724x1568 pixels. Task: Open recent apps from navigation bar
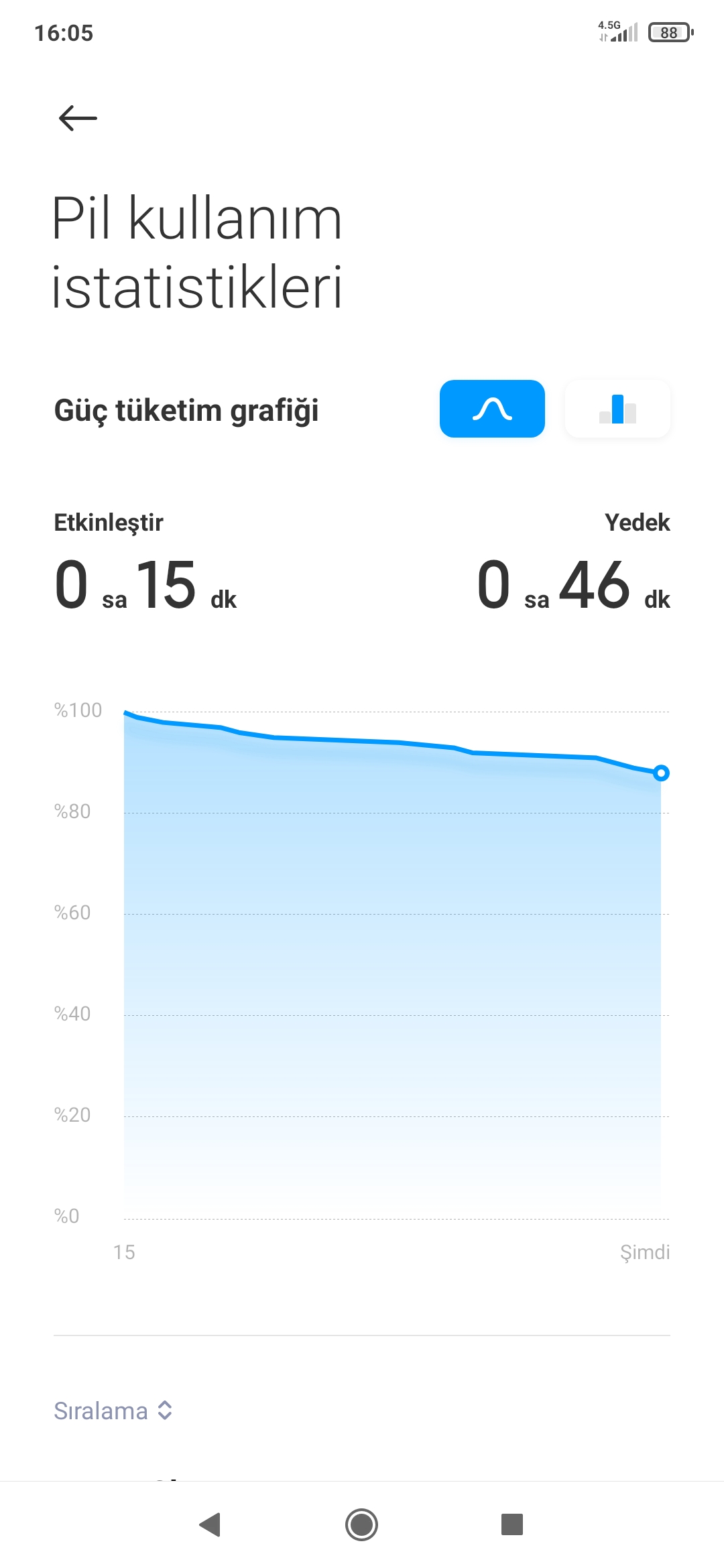[512, 1524]
